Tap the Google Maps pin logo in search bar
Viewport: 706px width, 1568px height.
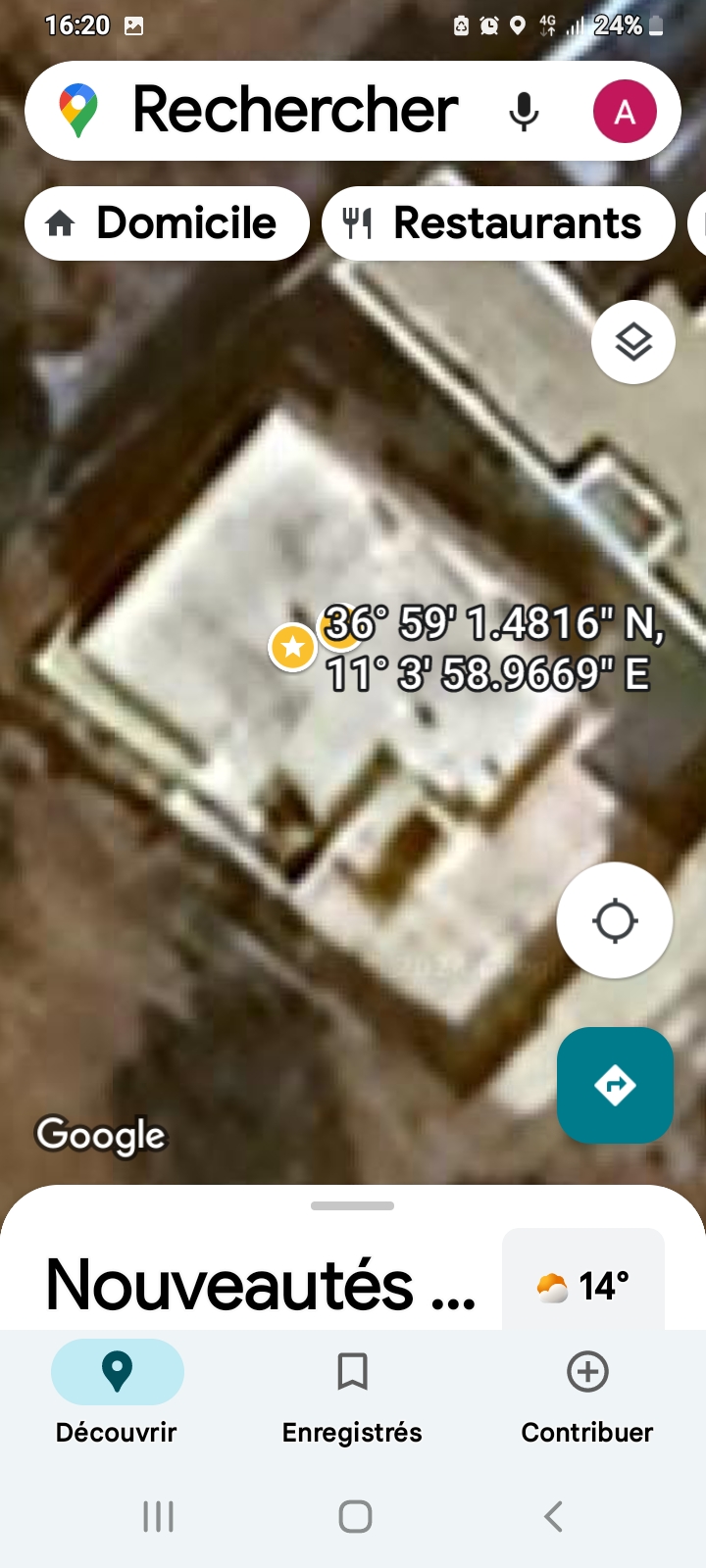pyautogui.click(x=78, y=110)
